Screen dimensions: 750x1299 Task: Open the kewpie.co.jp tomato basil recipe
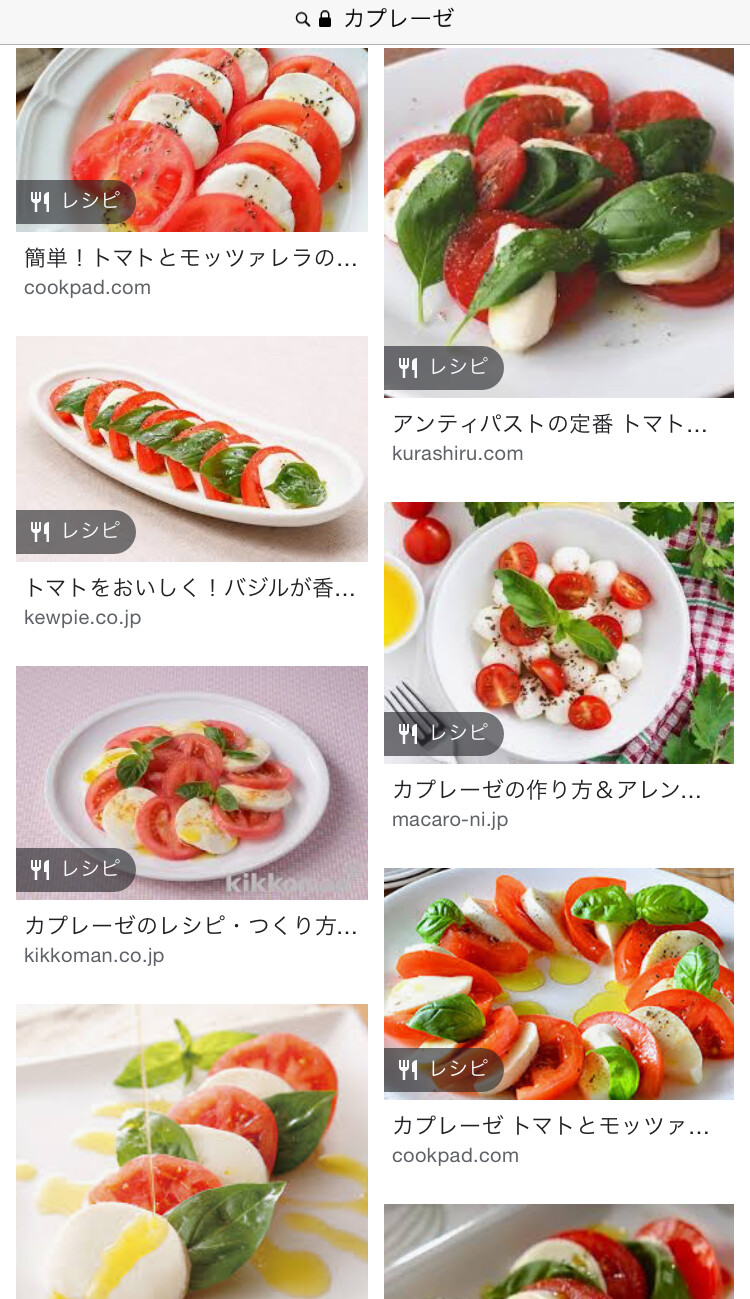tap(191, 588)
